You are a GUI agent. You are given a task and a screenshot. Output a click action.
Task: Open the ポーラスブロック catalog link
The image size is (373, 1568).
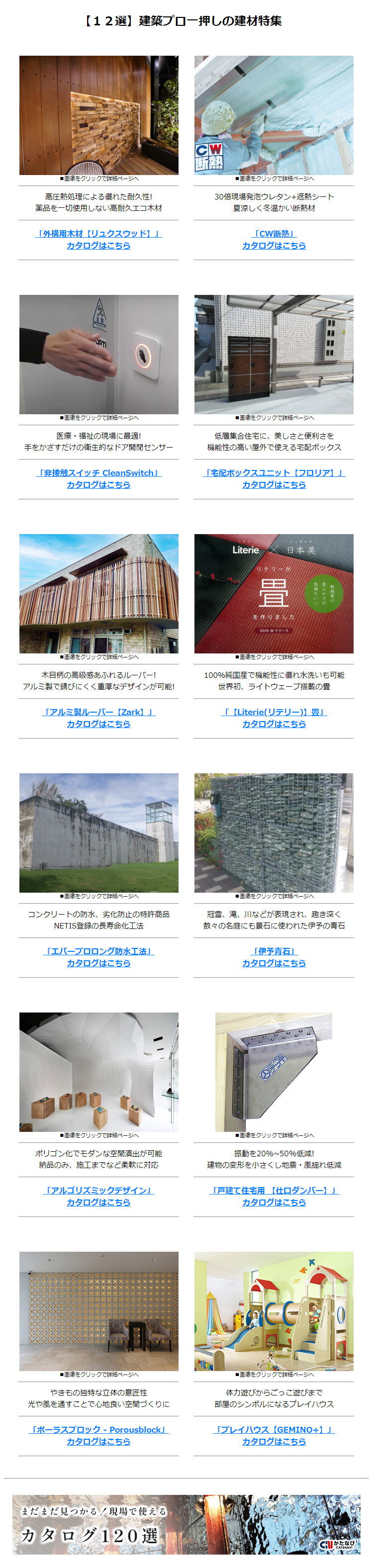coord(98,1435)
